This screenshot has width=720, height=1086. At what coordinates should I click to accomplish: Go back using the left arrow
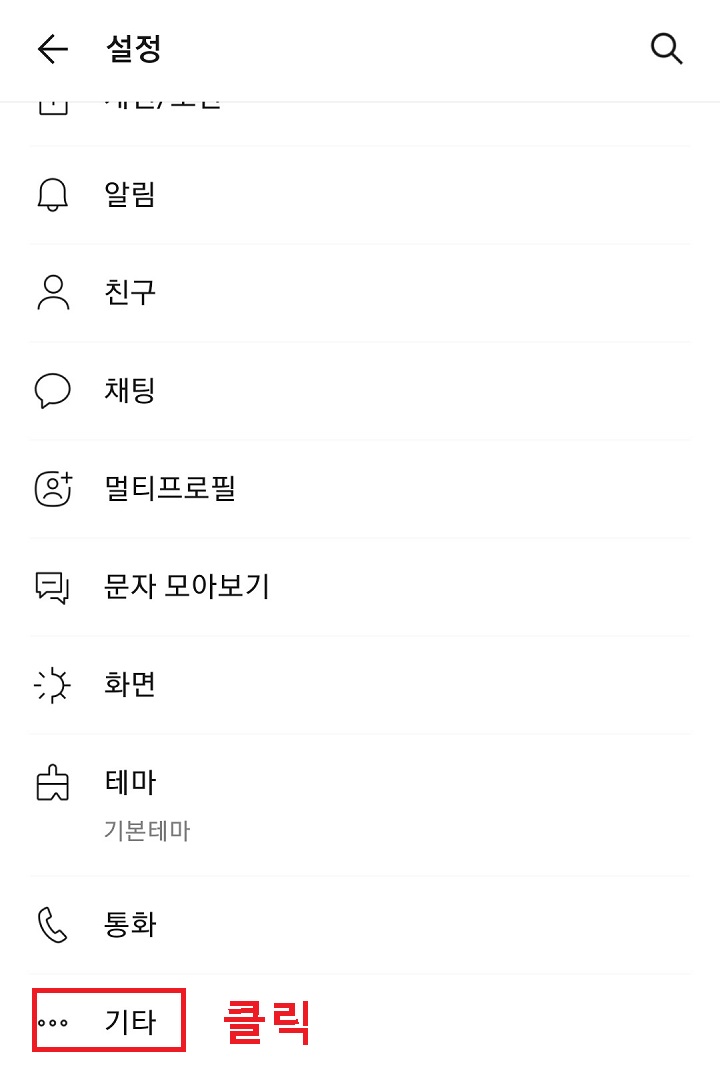click(x=50, y=48)
